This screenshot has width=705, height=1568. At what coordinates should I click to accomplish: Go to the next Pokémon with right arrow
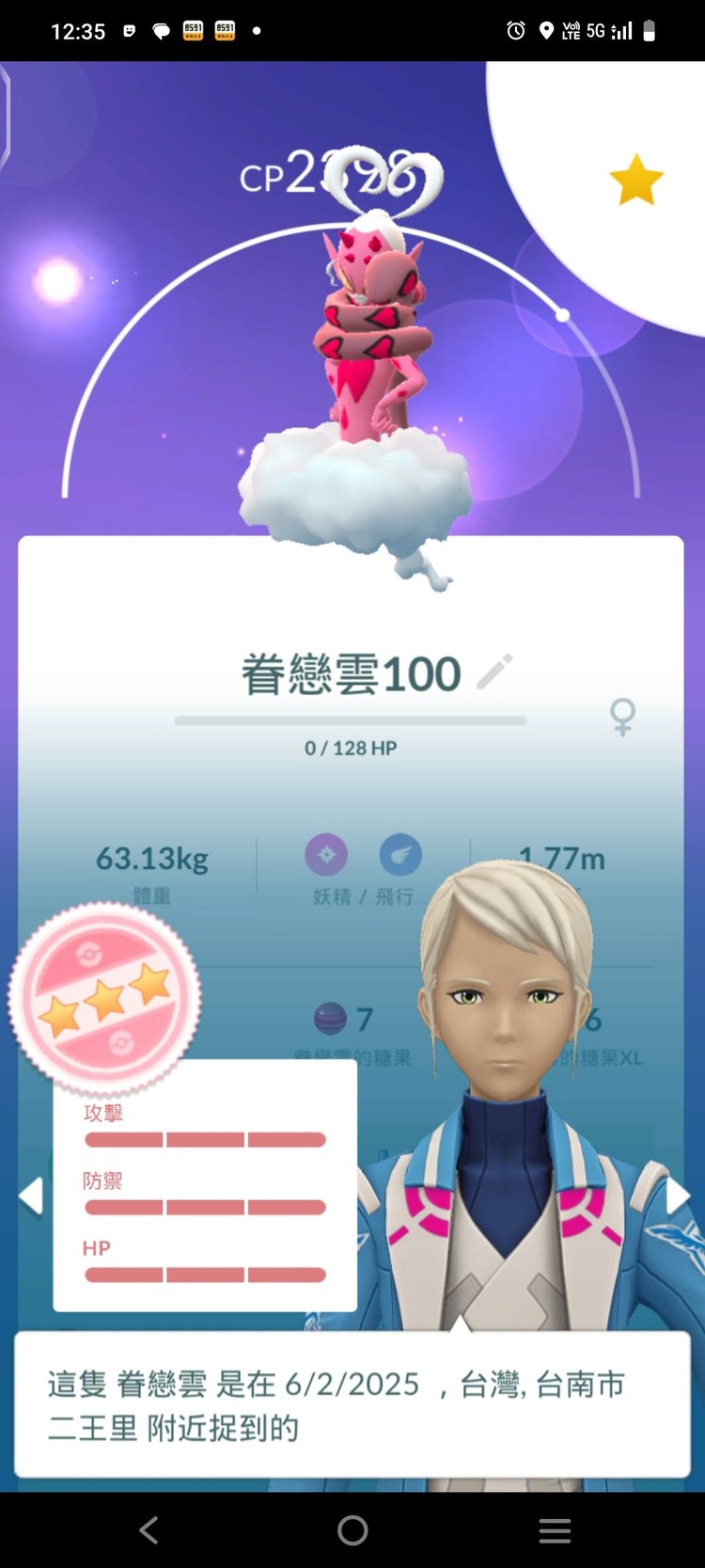click(x=675, y=1196)
